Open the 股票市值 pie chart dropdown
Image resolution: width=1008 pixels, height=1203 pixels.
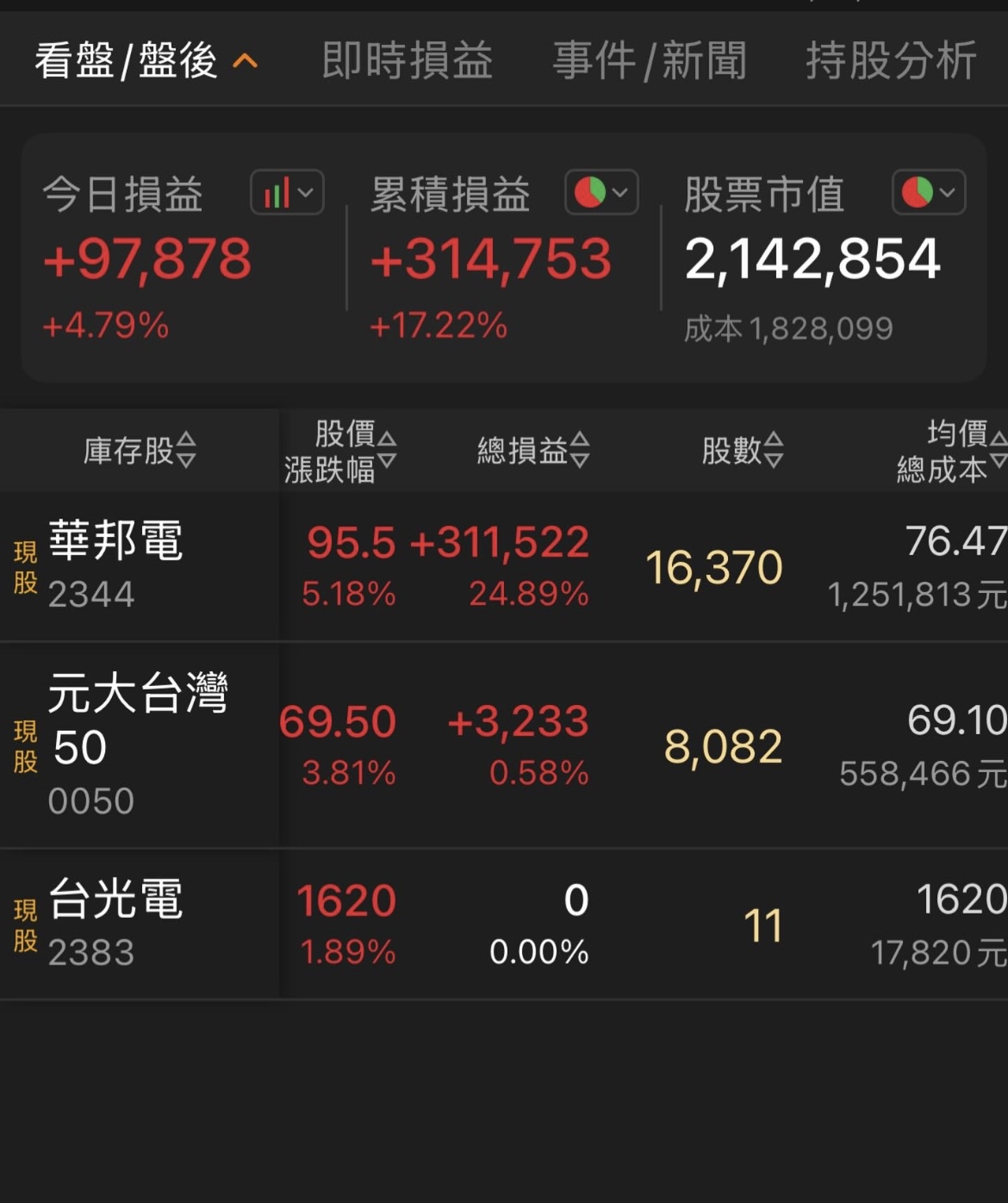click(929, 192)
